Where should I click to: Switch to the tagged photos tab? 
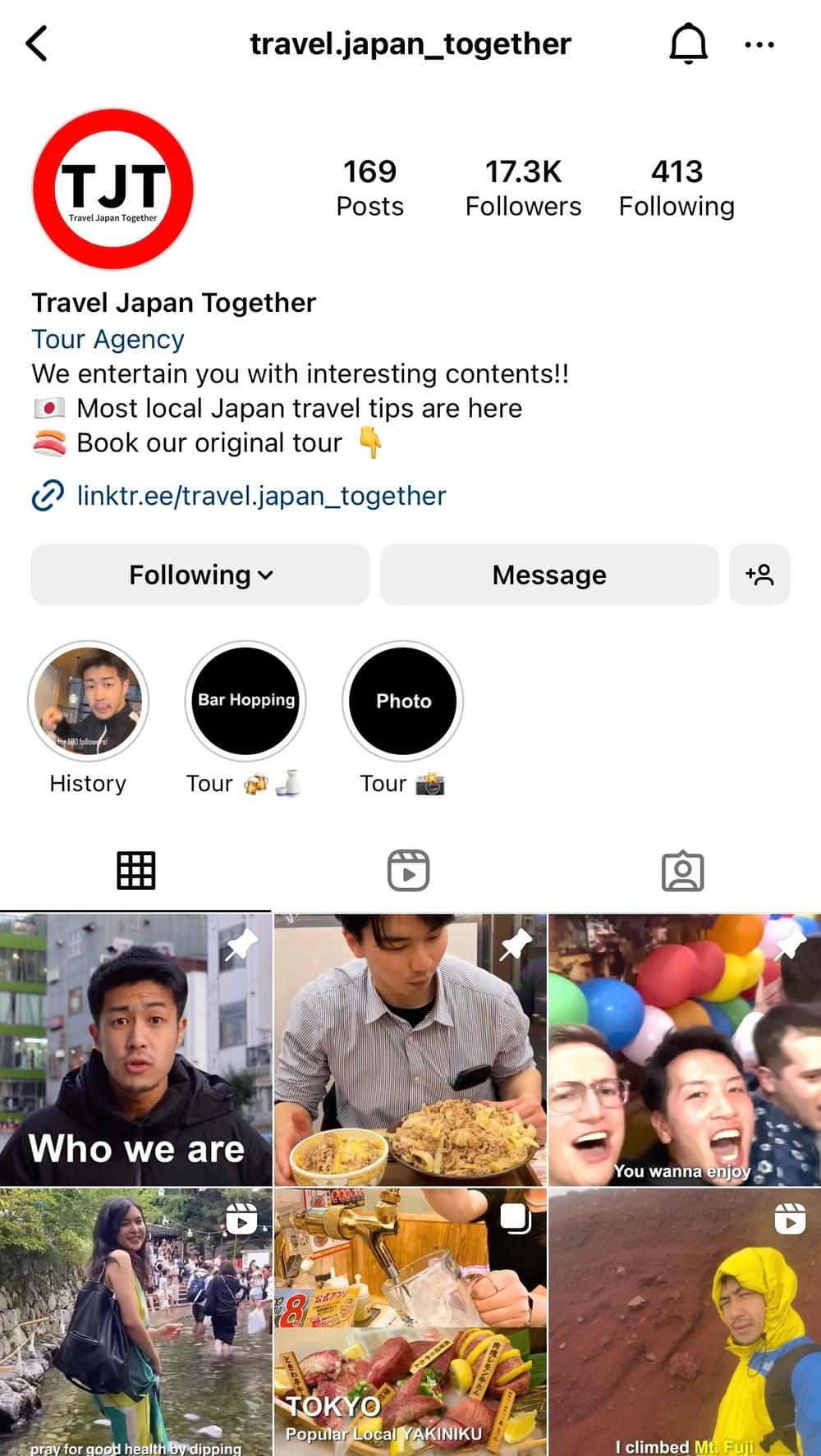(682, 871)
